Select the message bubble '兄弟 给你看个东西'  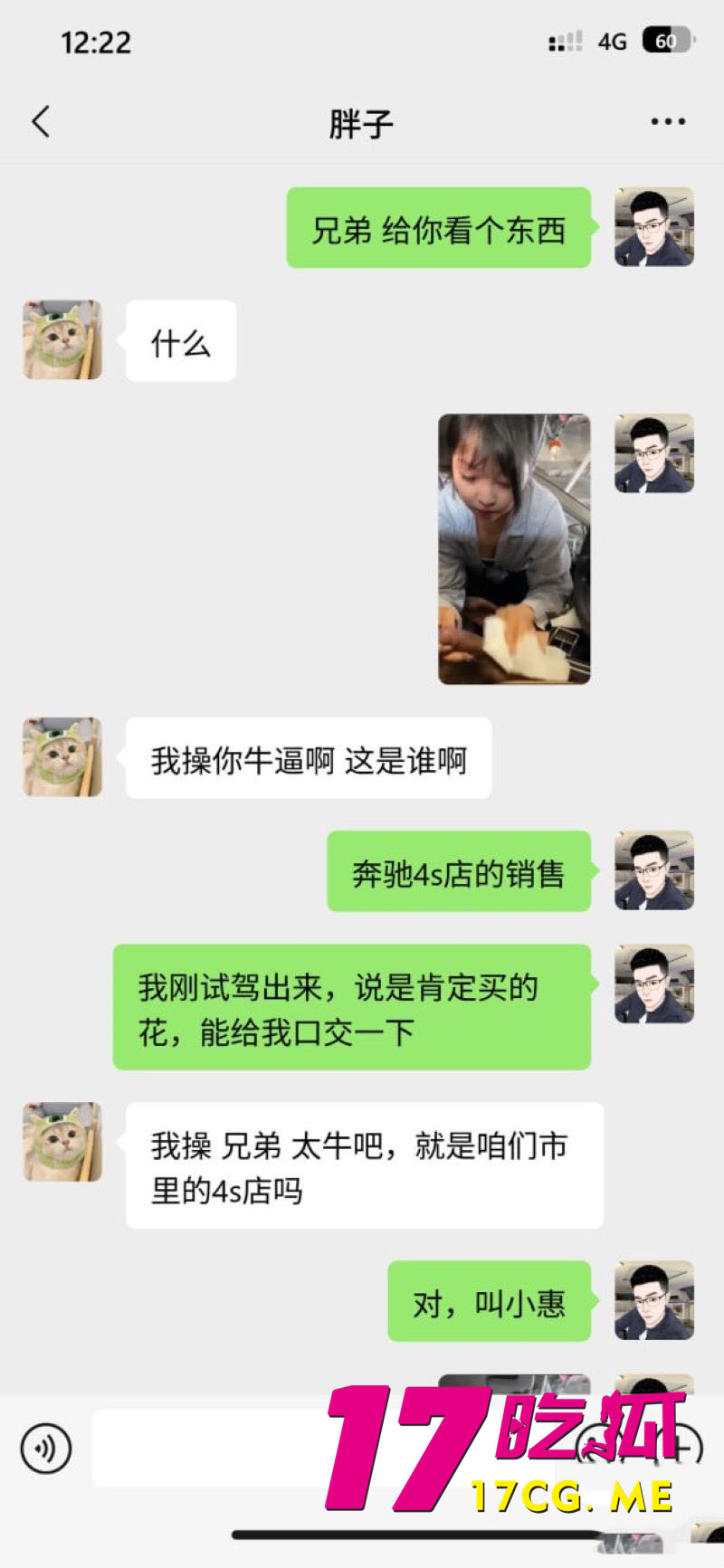pos(438,229)
